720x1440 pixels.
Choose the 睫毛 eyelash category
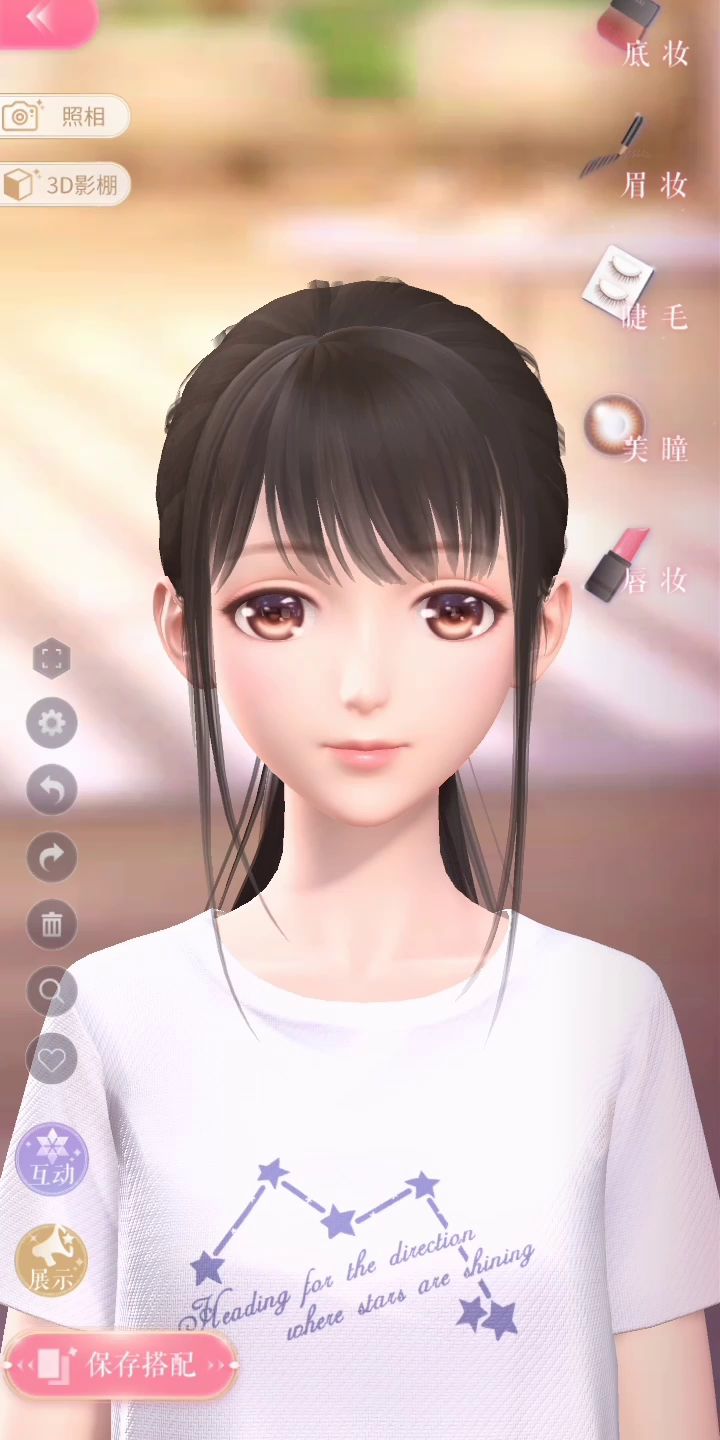point(636,291)
